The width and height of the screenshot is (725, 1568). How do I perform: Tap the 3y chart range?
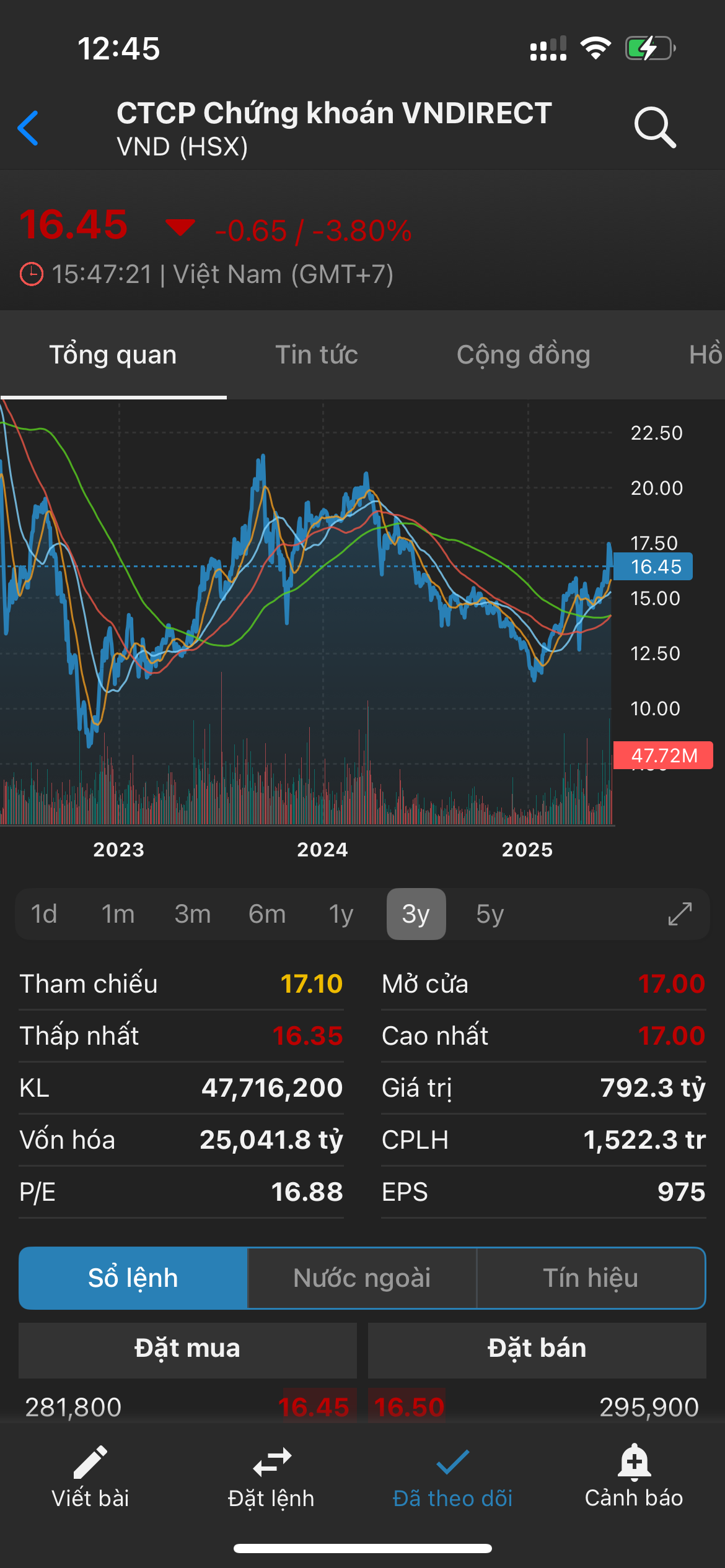click(416, 914)
